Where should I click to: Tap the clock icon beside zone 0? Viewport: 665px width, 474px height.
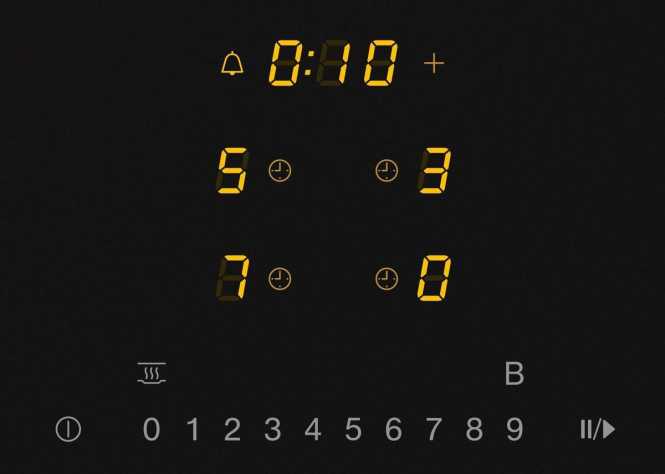tap(386, 279)
